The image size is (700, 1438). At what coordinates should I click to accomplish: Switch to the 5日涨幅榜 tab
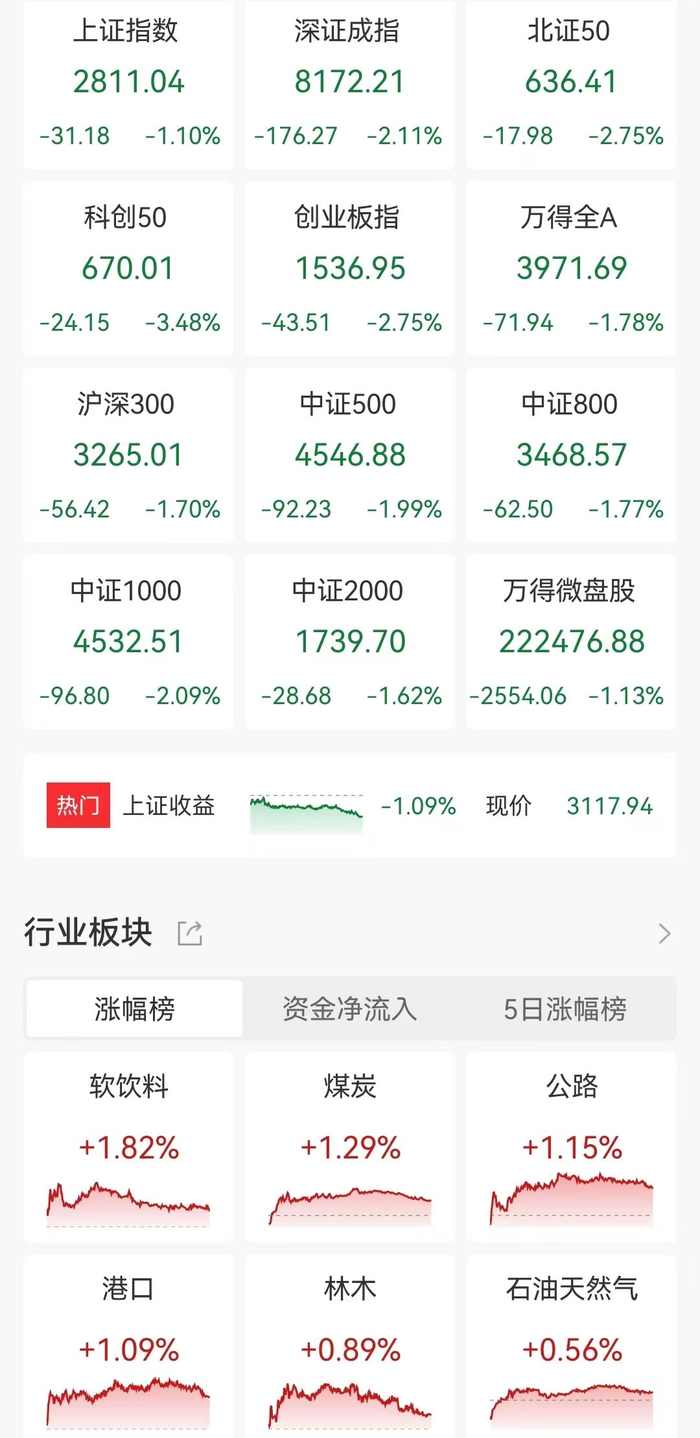click(x=565, y=1009)
